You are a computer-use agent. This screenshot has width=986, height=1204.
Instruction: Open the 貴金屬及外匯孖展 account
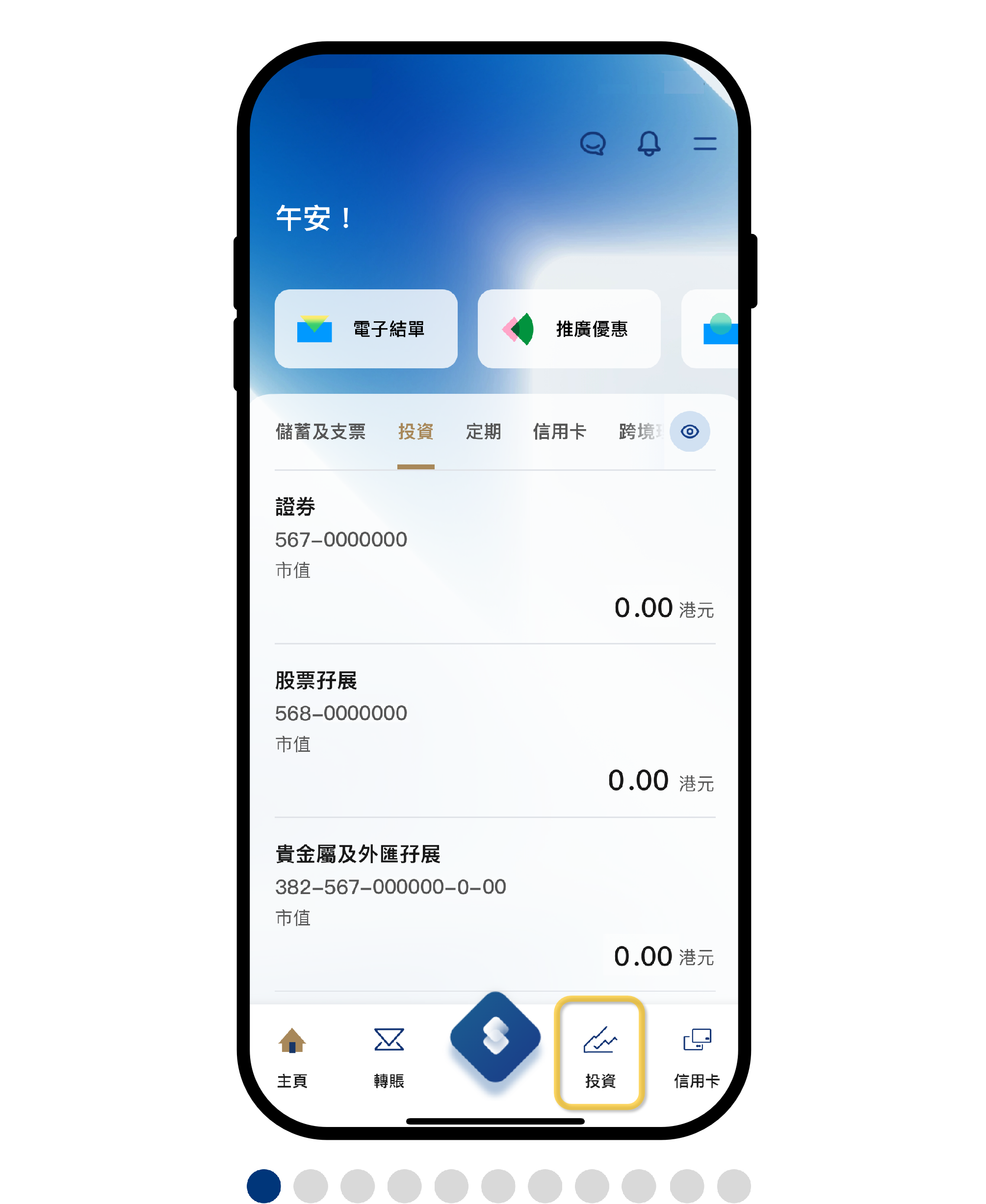[x=494, y=904]
